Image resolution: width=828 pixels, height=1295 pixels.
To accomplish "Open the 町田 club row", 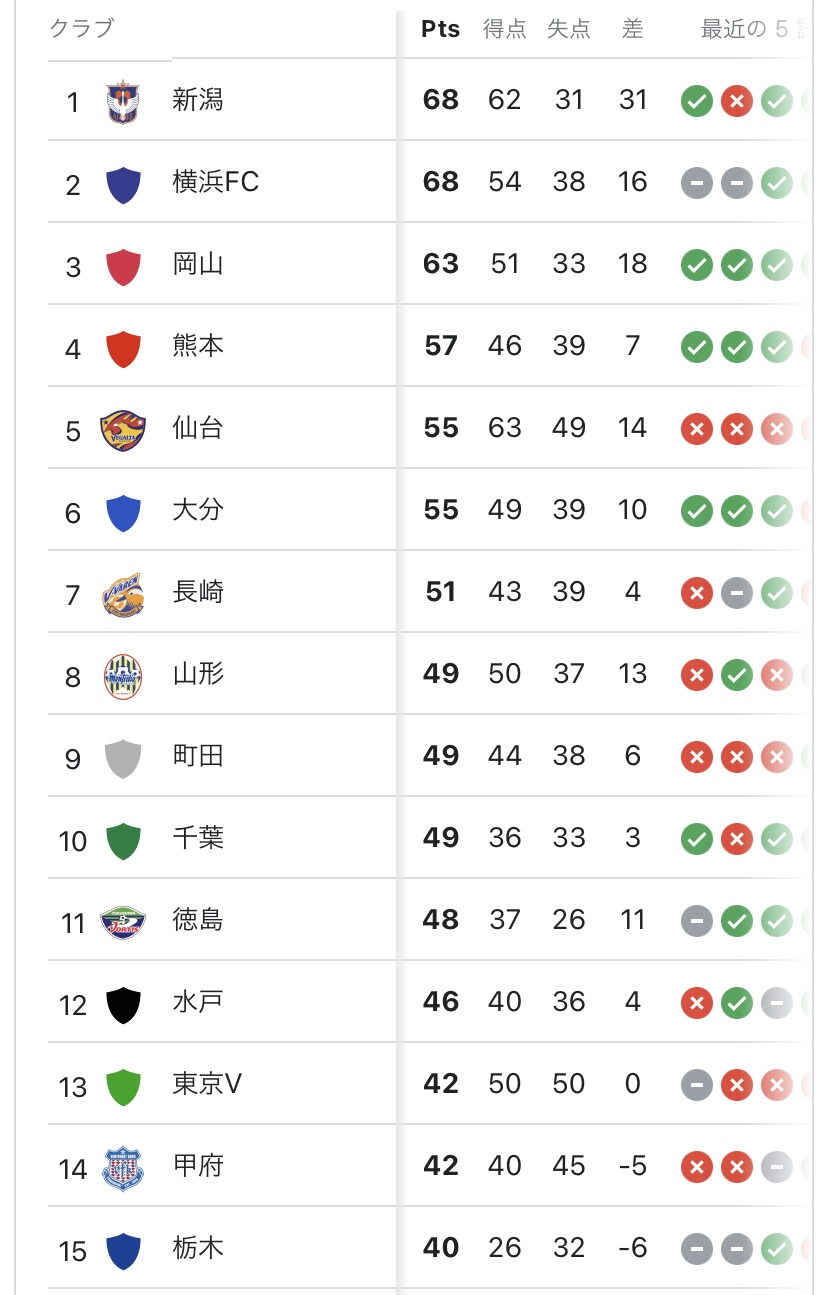I will [197, 756].
